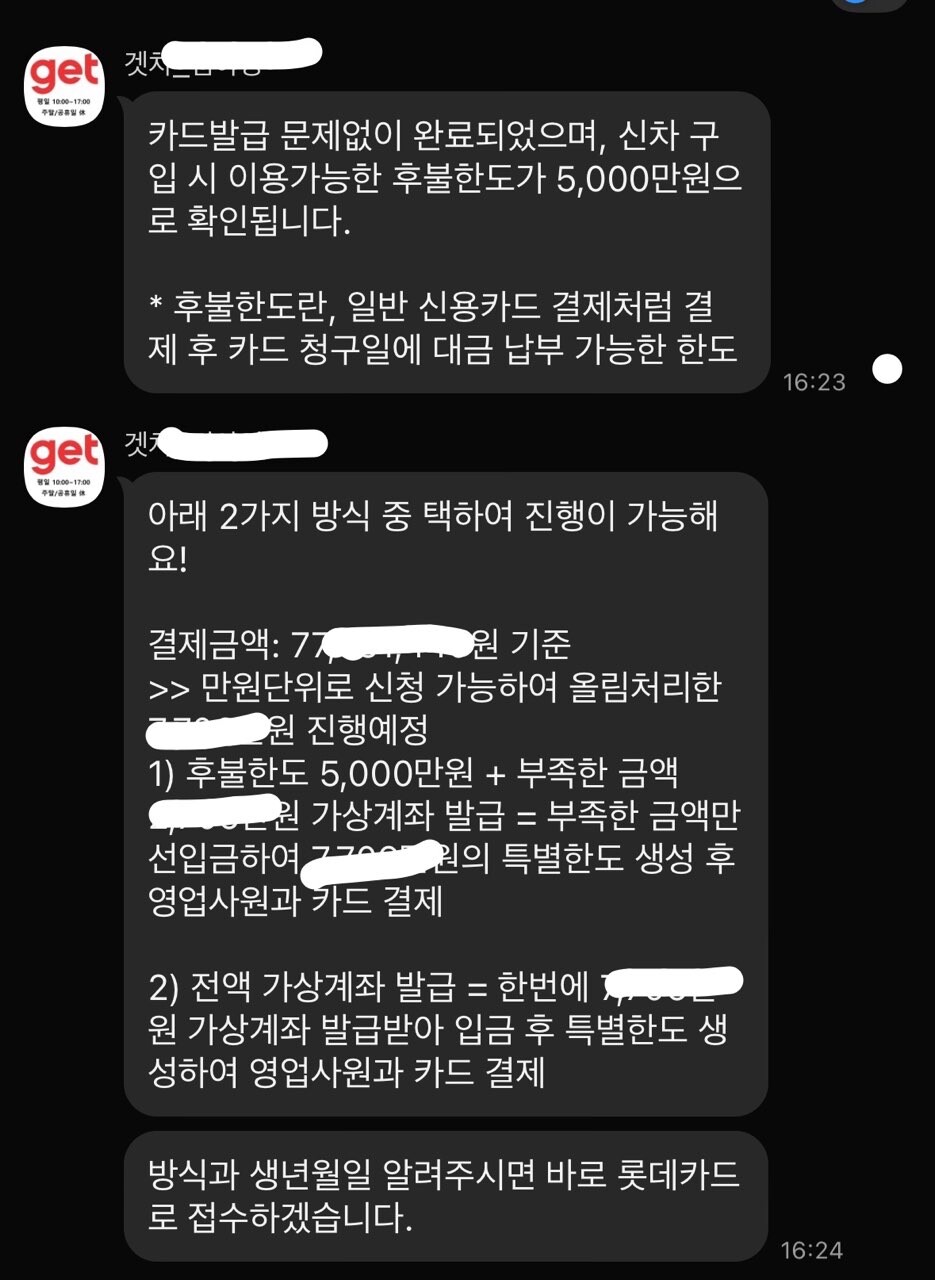Image resolution: width=935 pixels, height=1280 pixels.
Task: Tap get avatar above the 아래 2가지 방식 message
Action: click(x=64, y=467)
